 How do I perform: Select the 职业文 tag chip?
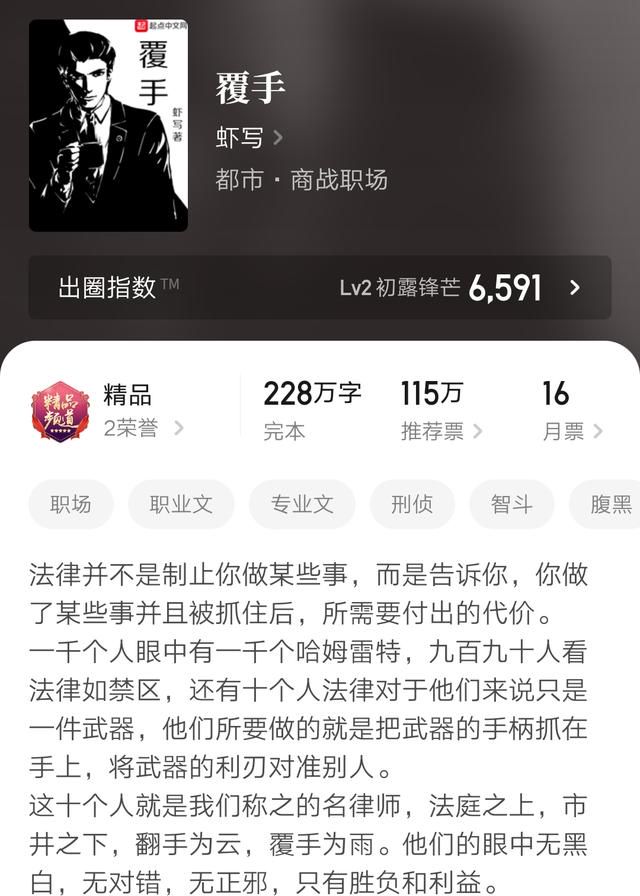181,504
